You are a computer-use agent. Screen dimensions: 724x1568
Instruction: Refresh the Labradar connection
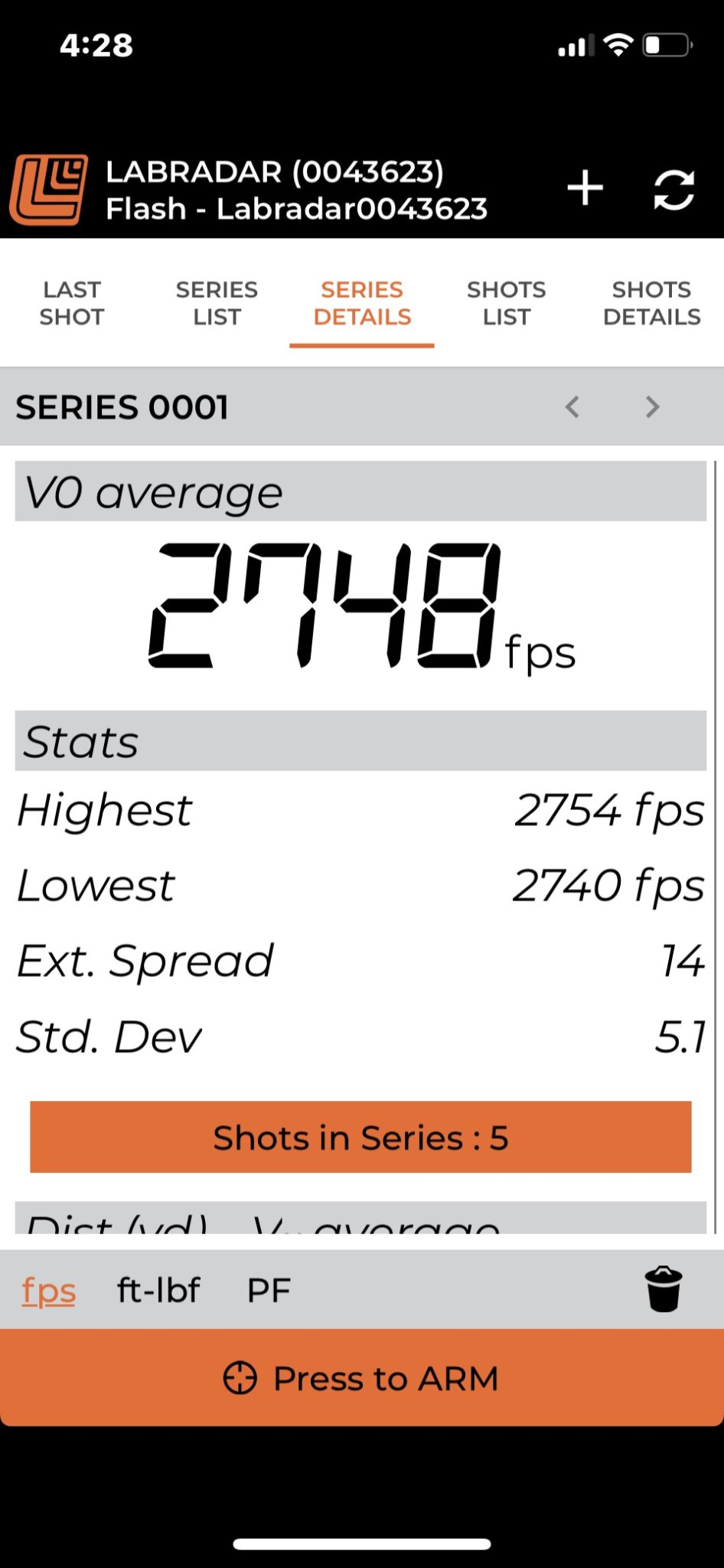click(673, 189)
